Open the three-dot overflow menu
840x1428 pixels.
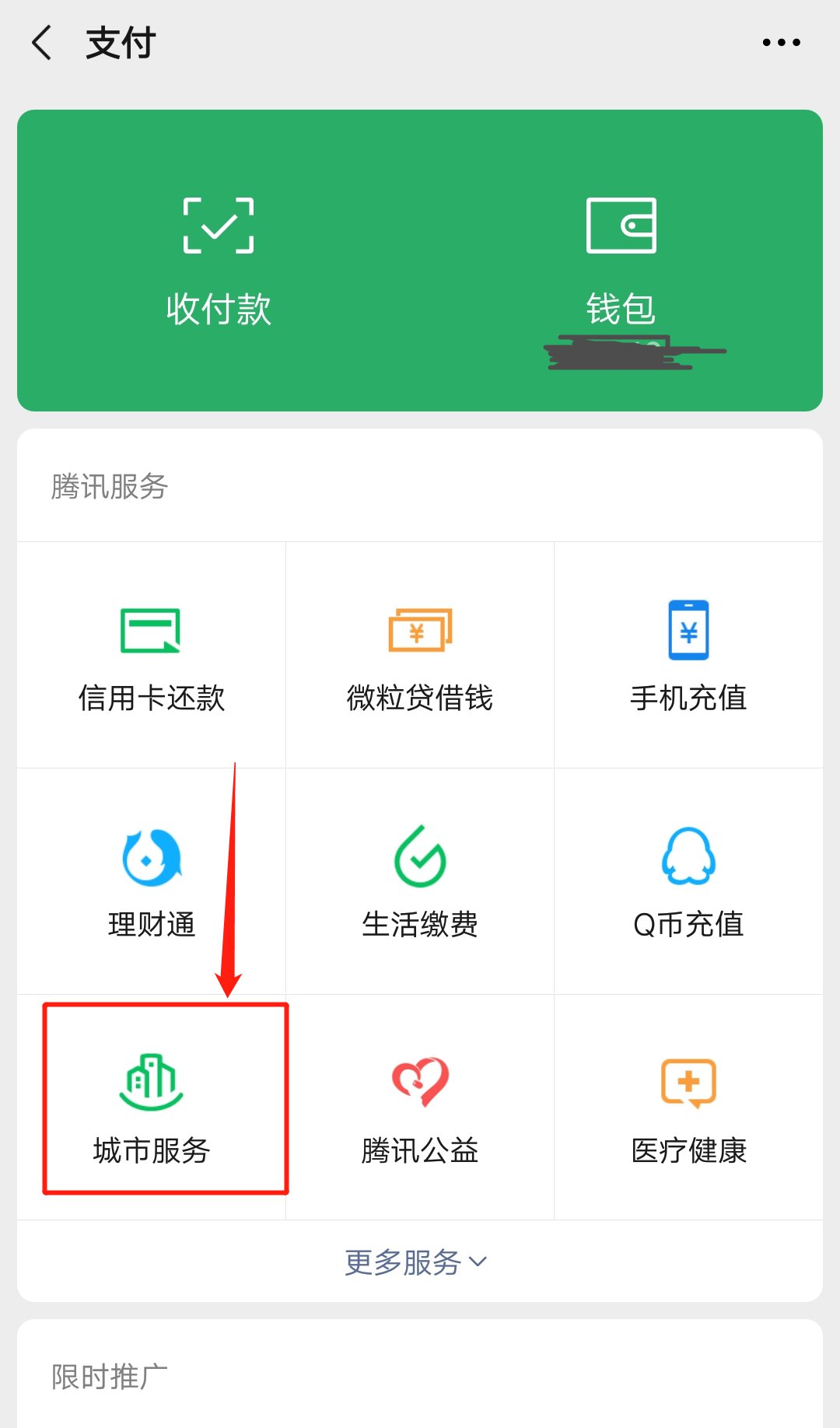point(781,43)
